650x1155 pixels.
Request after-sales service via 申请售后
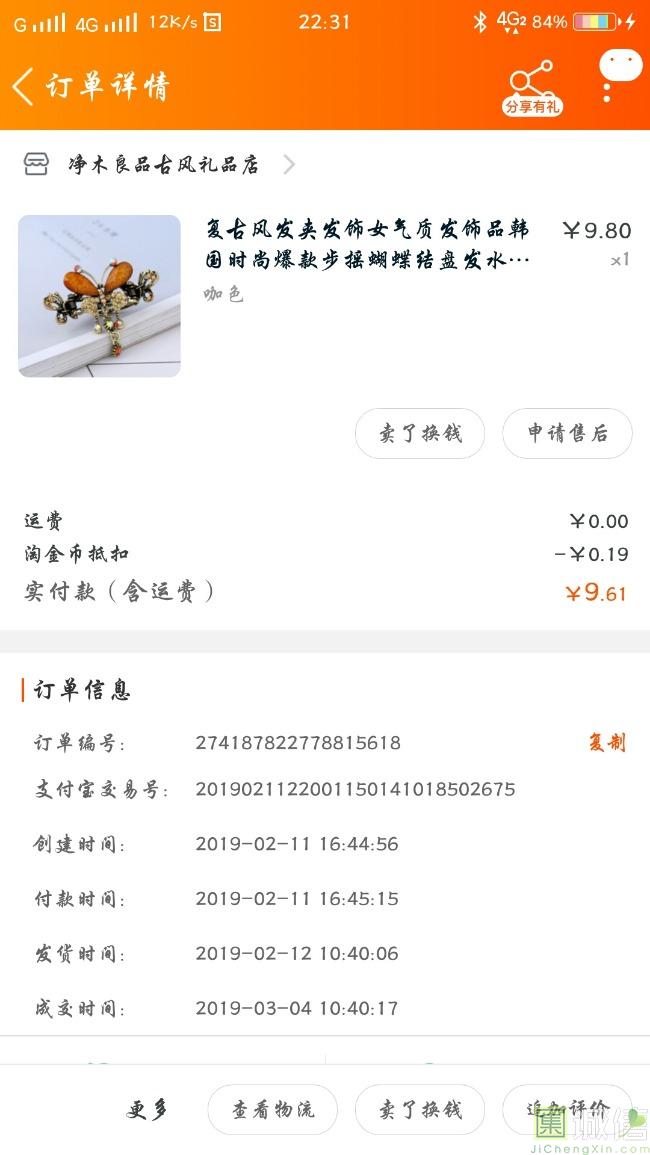pos(567,434)
